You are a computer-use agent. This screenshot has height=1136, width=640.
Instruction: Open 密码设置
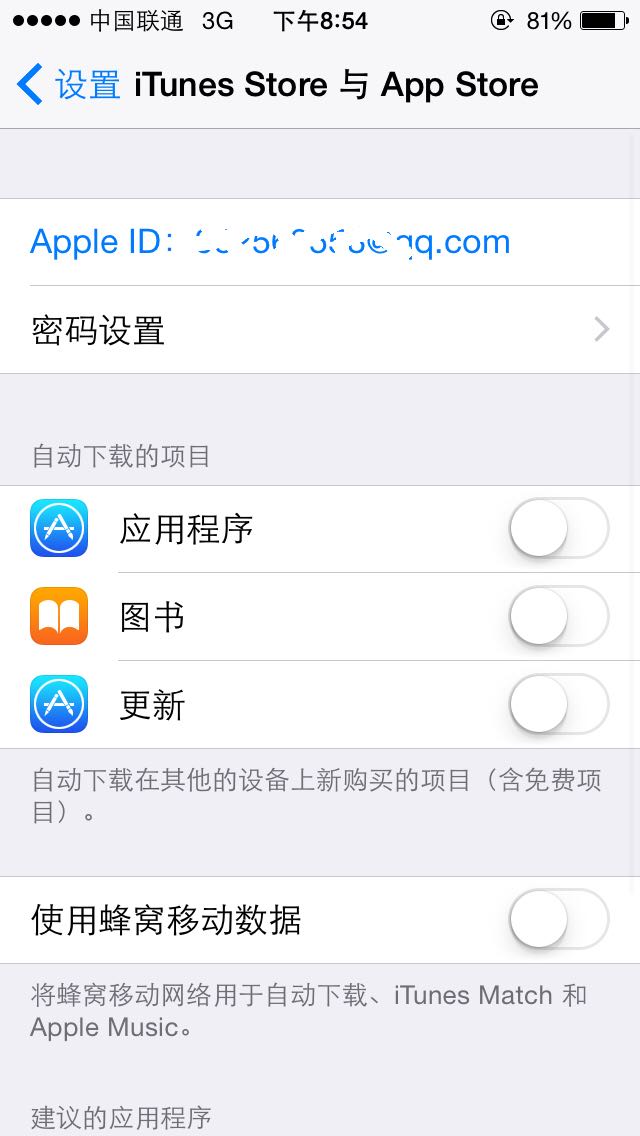(320, 330)
